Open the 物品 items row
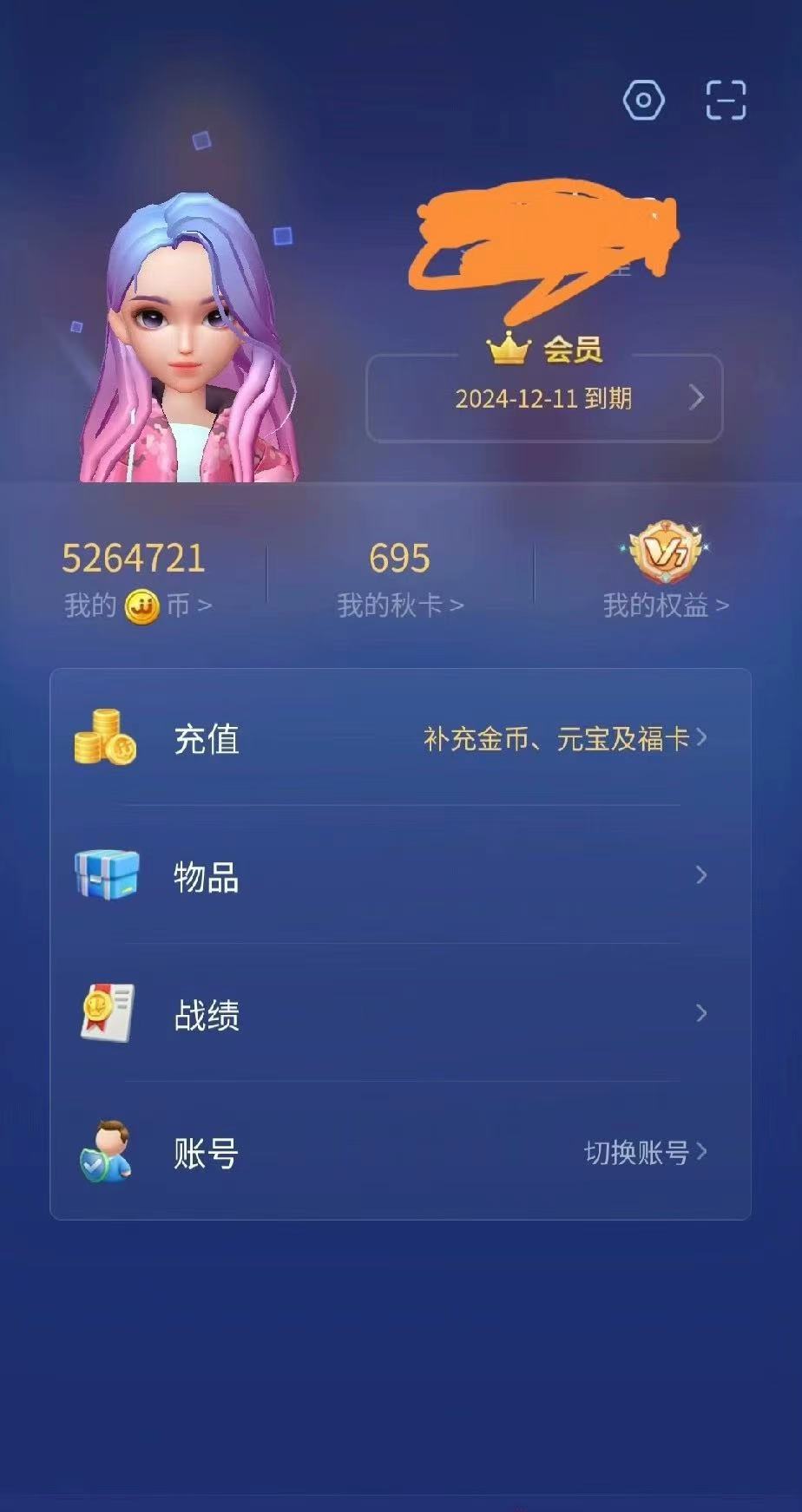 [400, 875]
